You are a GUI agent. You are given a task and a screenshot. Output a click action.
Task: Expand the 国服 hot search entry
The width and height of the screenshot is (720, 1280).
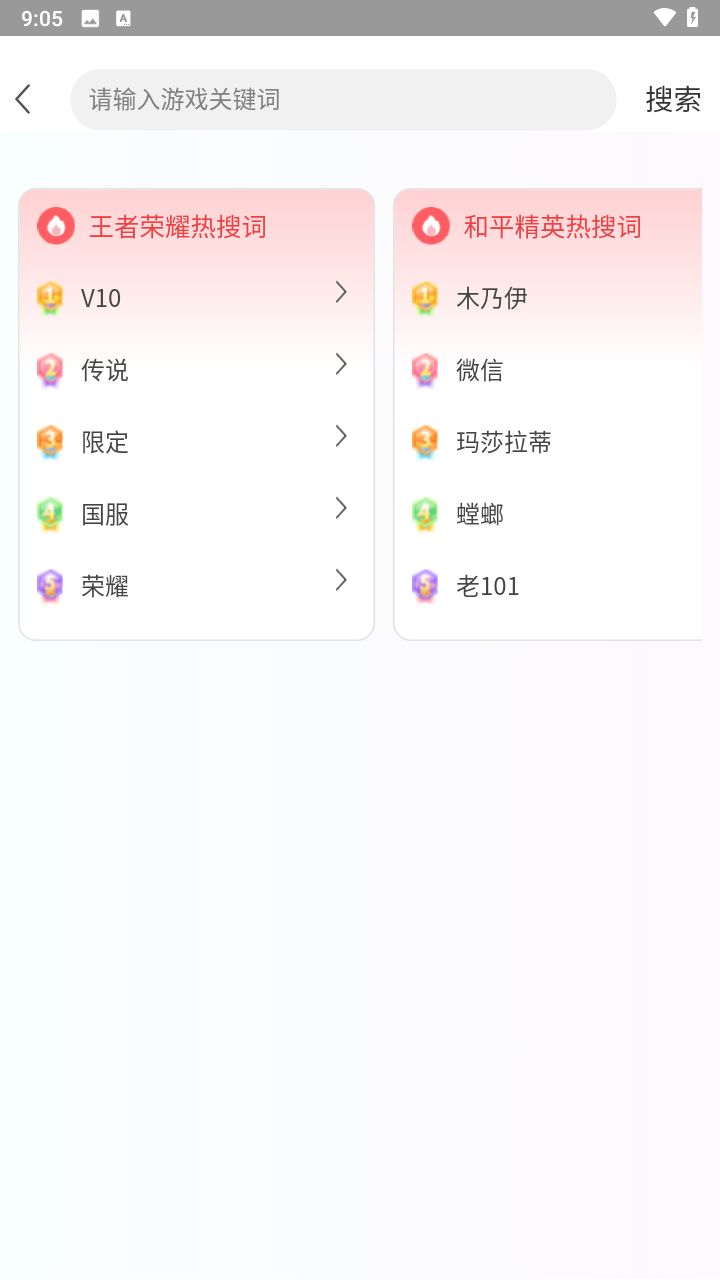[x=340, y=508]
